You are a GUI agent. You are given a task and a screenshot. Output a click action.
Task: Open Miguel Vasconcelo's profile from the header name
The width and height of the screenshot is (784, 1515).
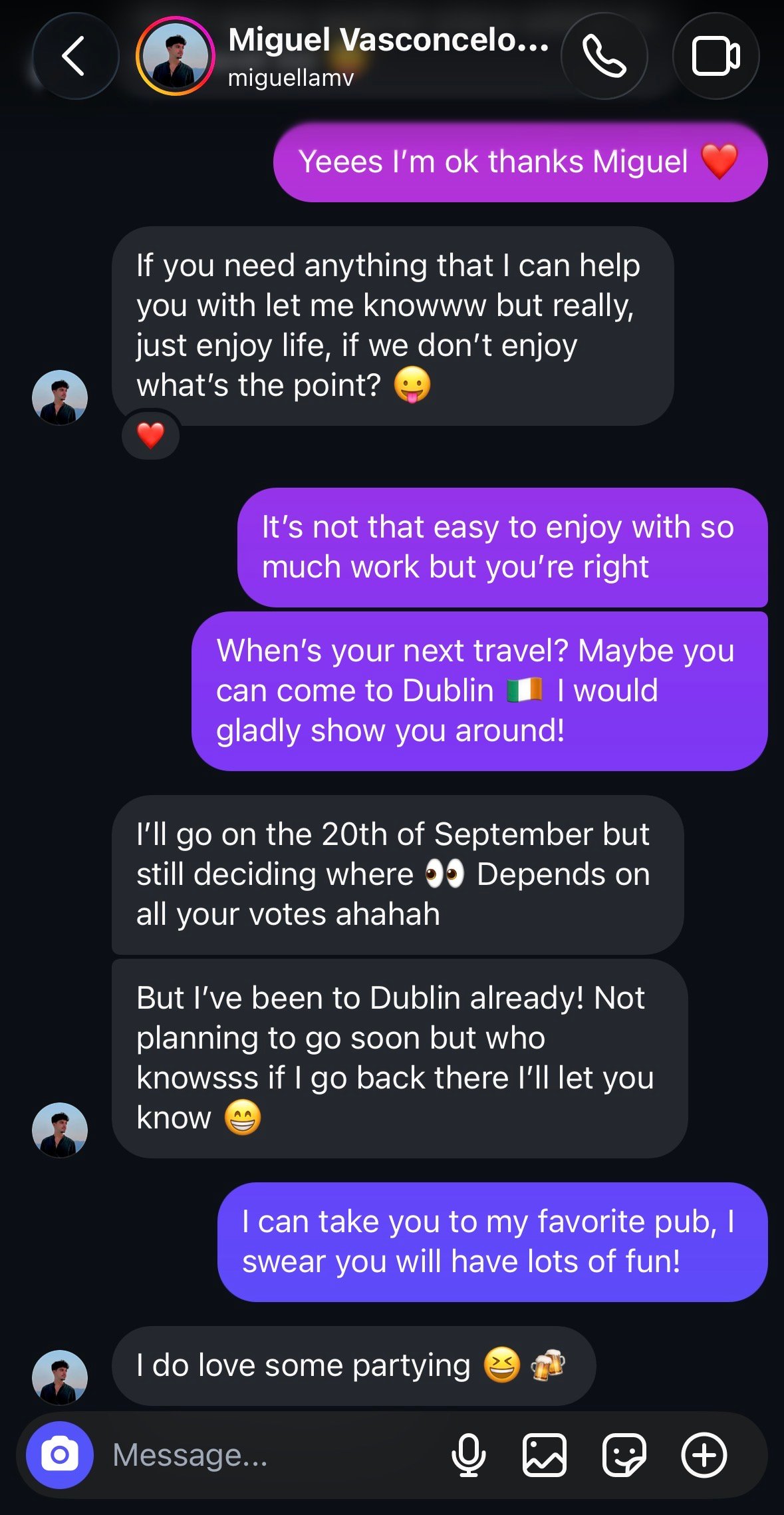(388, 40)
